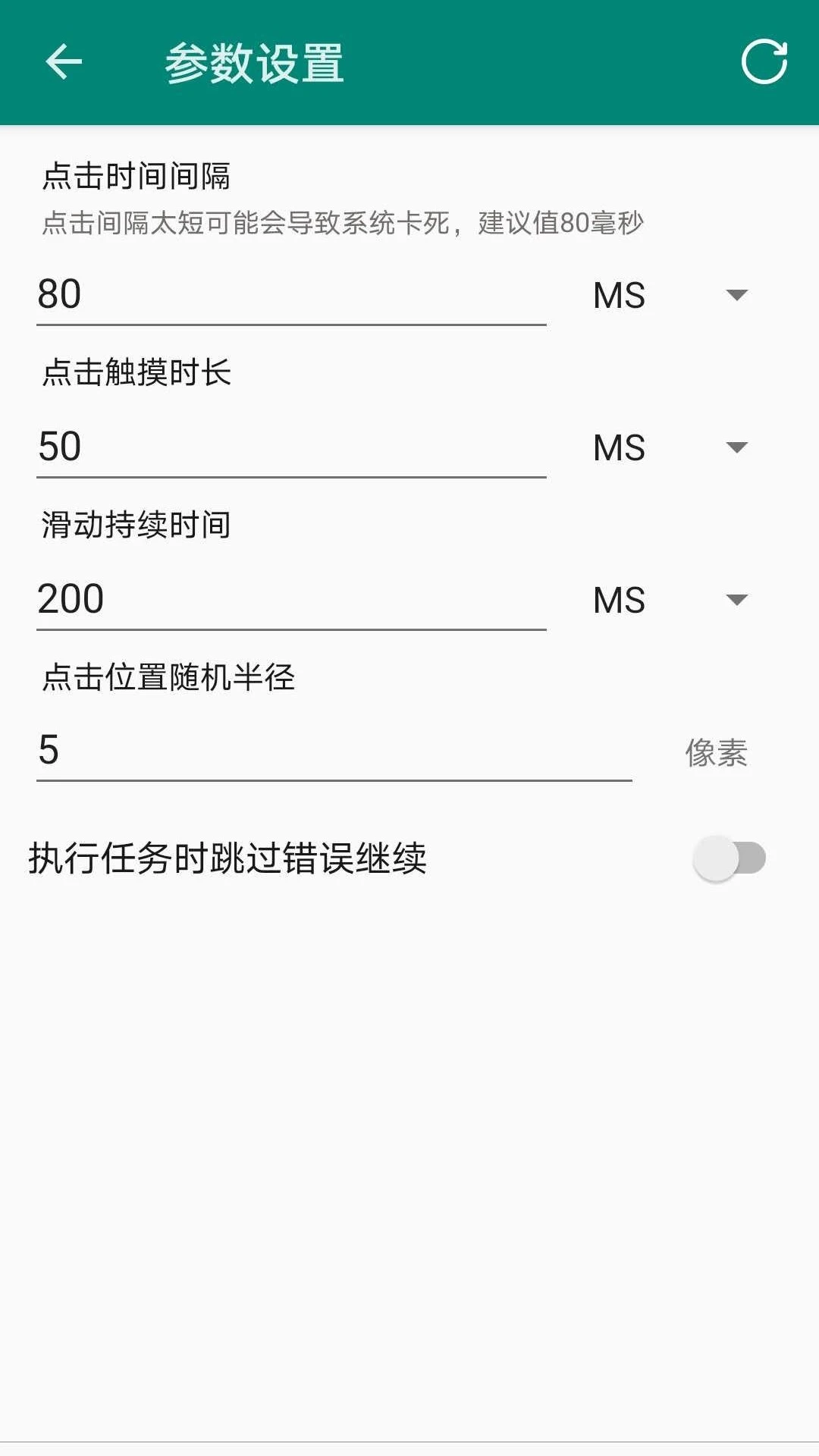Click the 建议值80毫秒 hint text
This screenshot has height=1456, width=819.
pos(341,222)
